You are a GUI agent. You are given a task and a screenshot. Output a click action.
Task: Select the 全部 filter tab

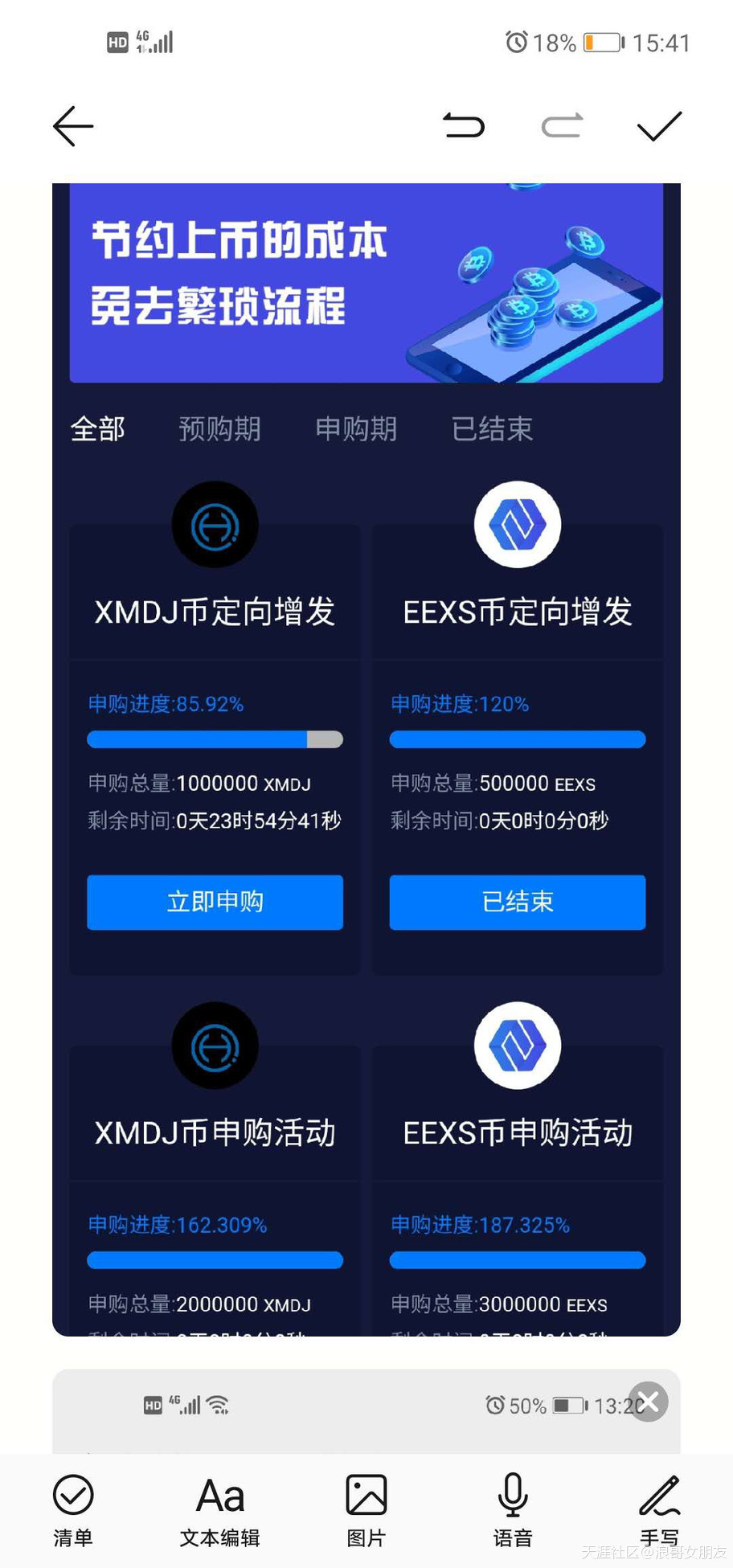tap(98, 428)
